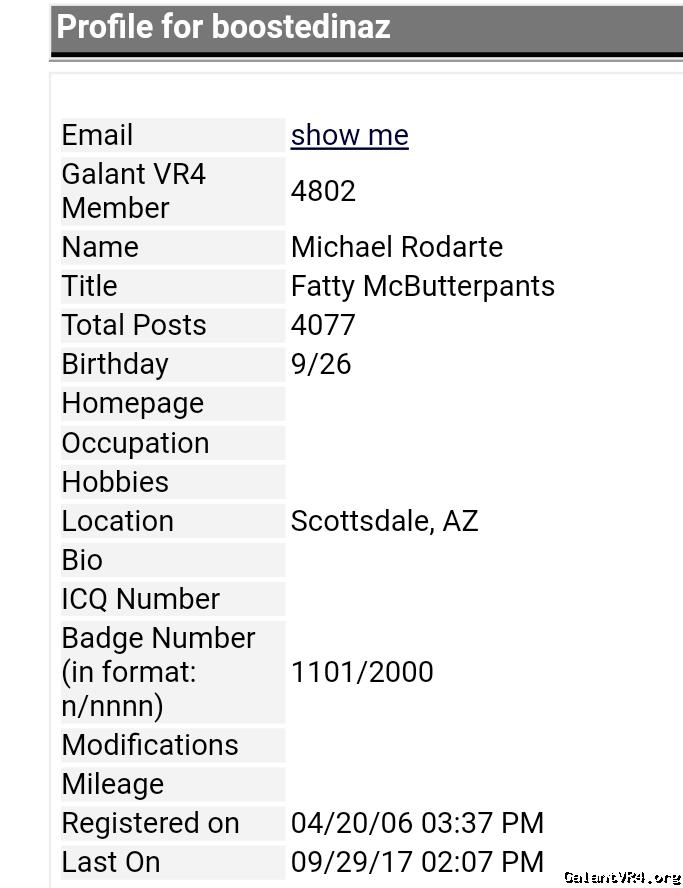Screen dimensions: 683x888
Task: Tap the 'show me' email link
Action: tap(349, 135)
